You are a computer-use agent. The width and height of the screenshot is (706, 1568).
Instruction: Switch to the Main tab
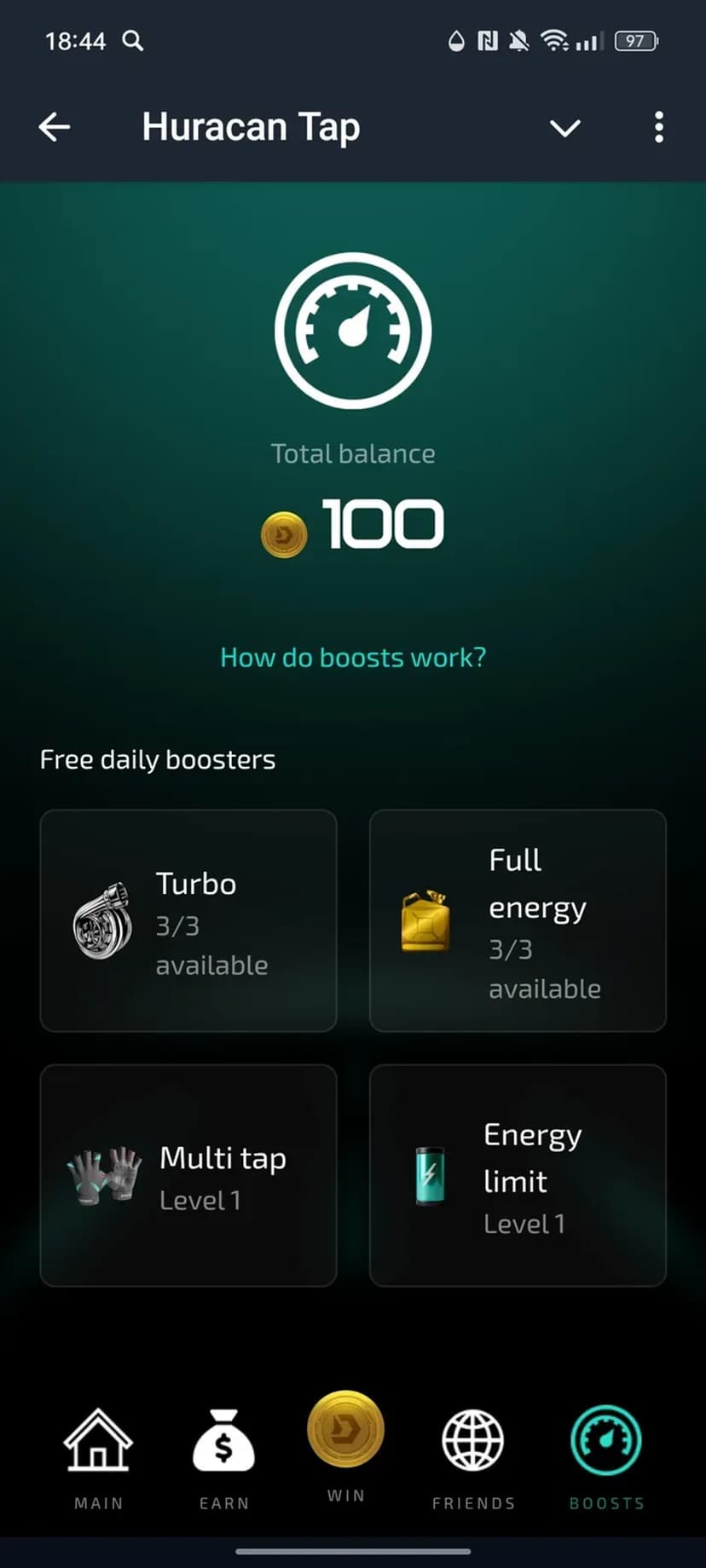(x=98, y=1457)
